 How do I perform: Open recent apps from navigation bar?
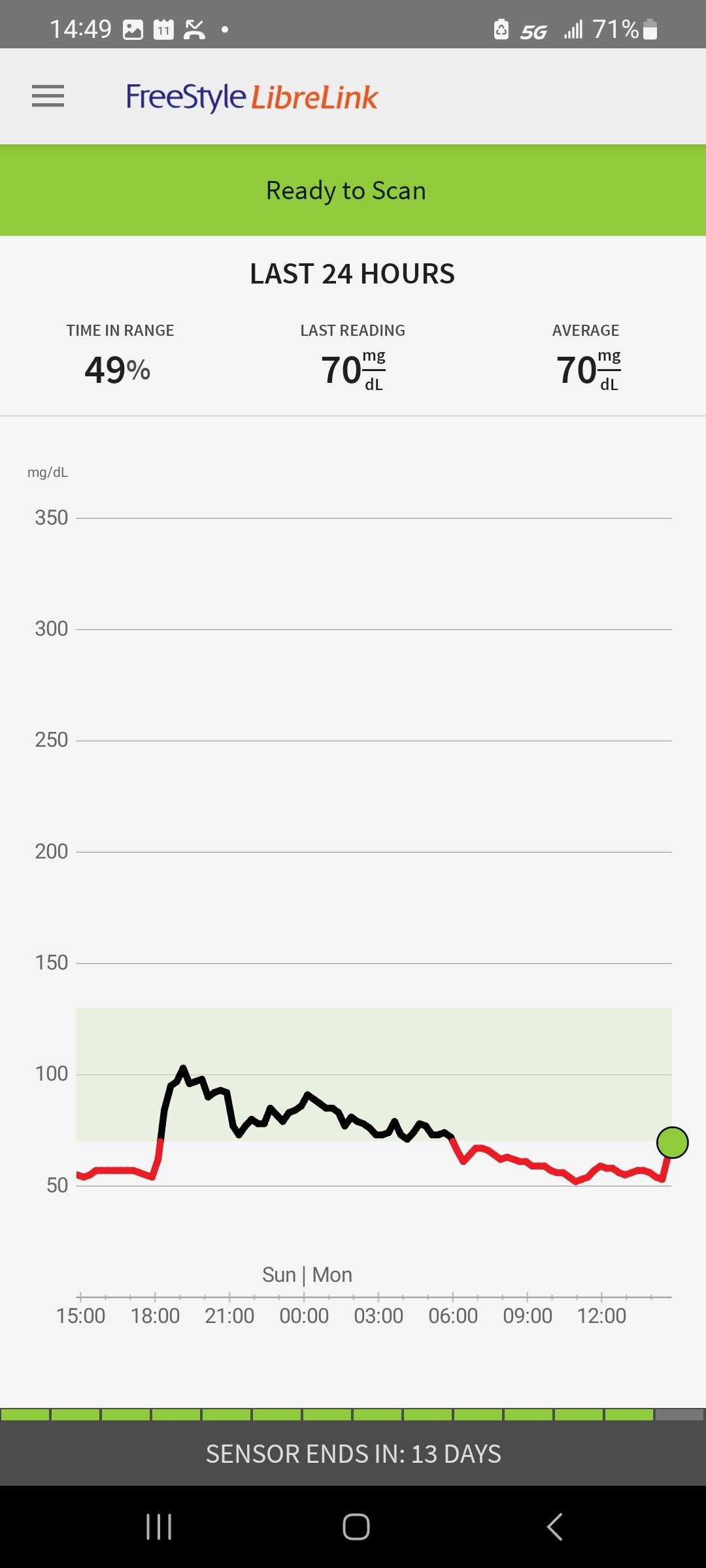pos(159,1527)
